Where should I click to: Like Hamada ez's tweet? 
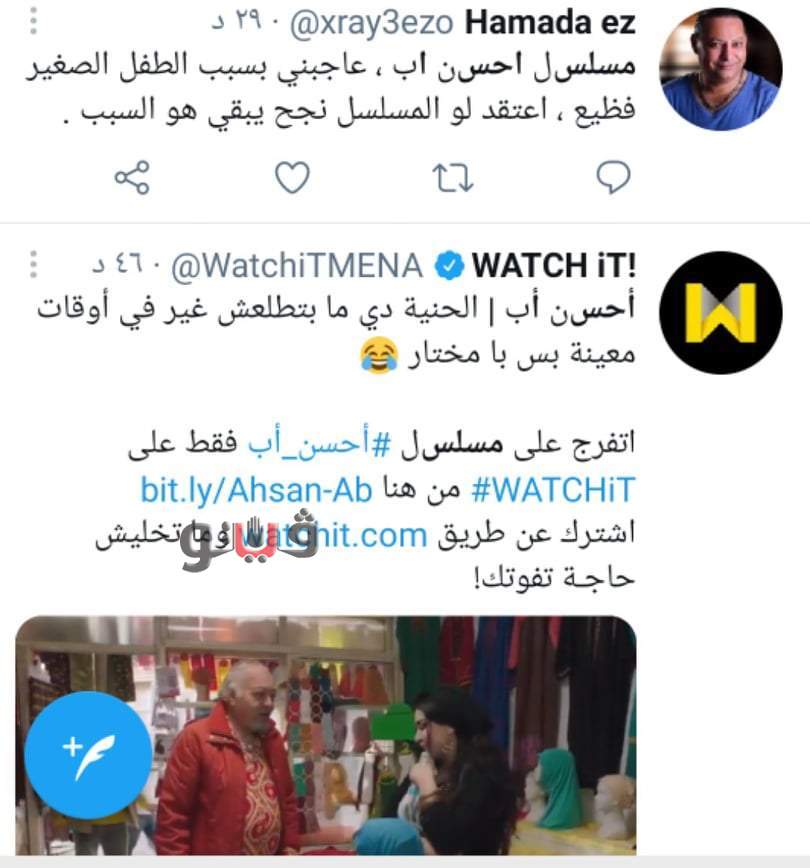click(292, 178)
